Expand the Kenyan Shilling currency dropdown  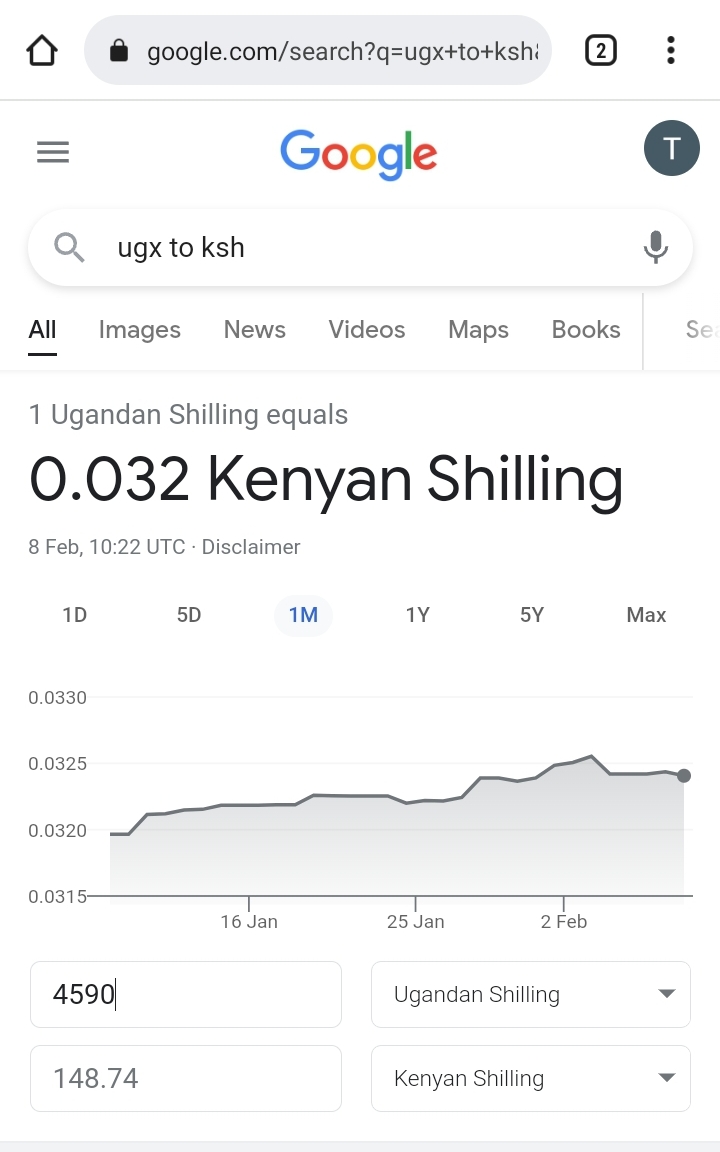tap(531, 1079)
